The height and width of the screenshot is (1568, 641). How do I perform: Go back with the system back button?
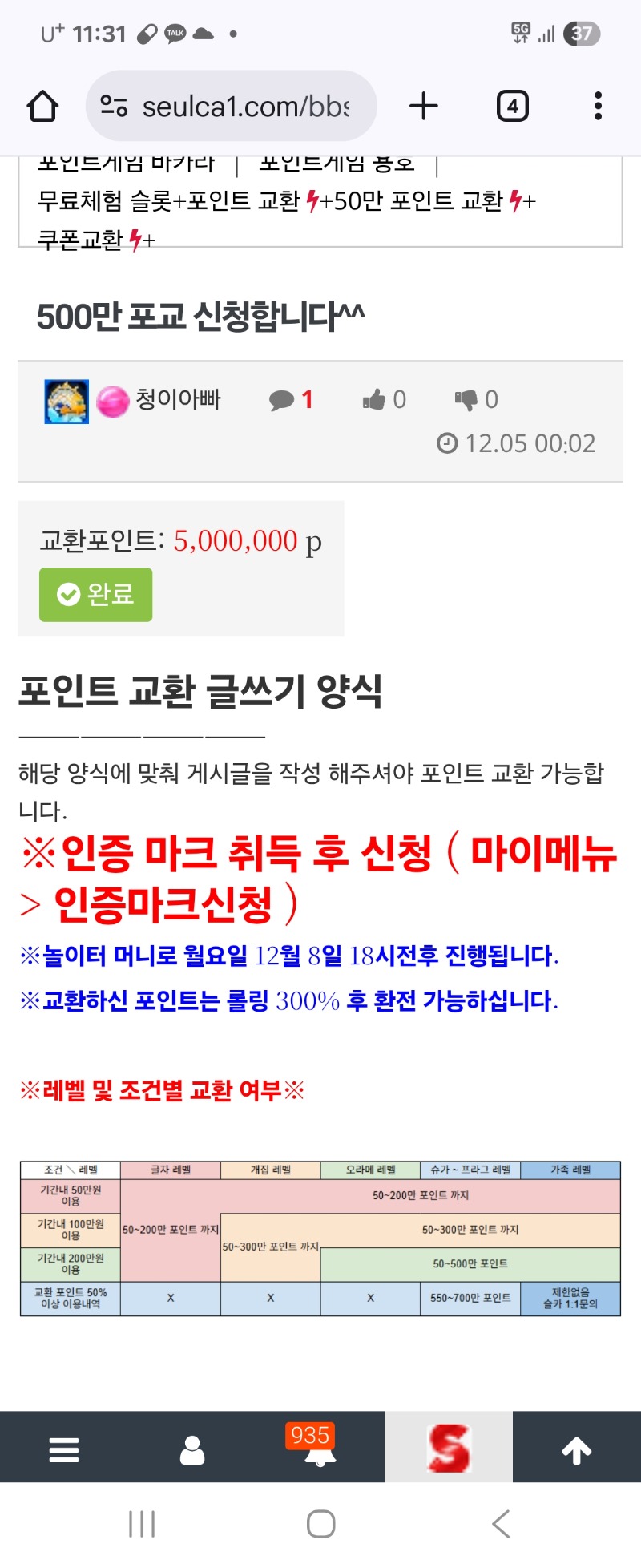[501, 1523]
